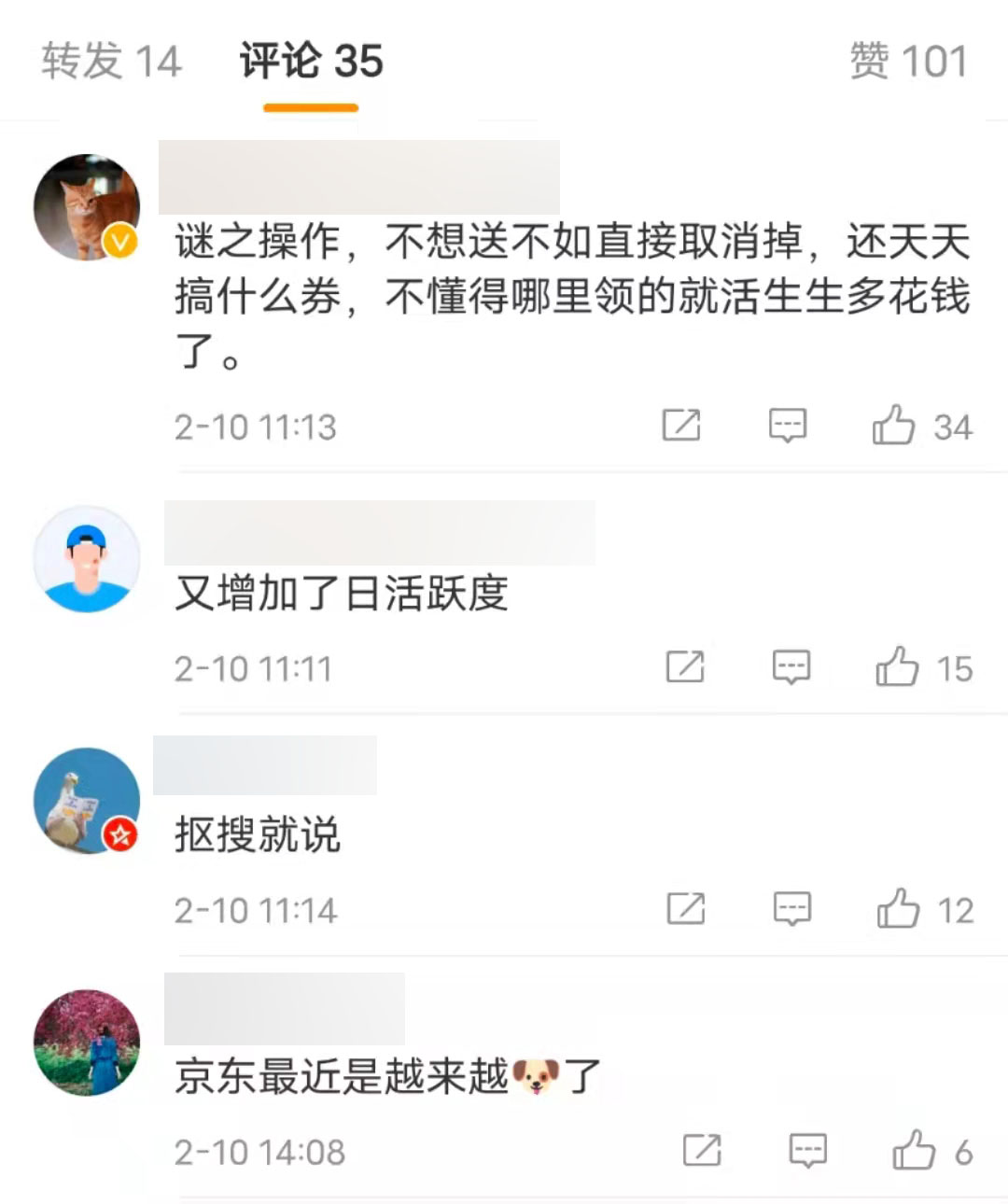Click the share icon on the 14:08 comment
1008x1204 pixels.
[x=703, y=1150]
